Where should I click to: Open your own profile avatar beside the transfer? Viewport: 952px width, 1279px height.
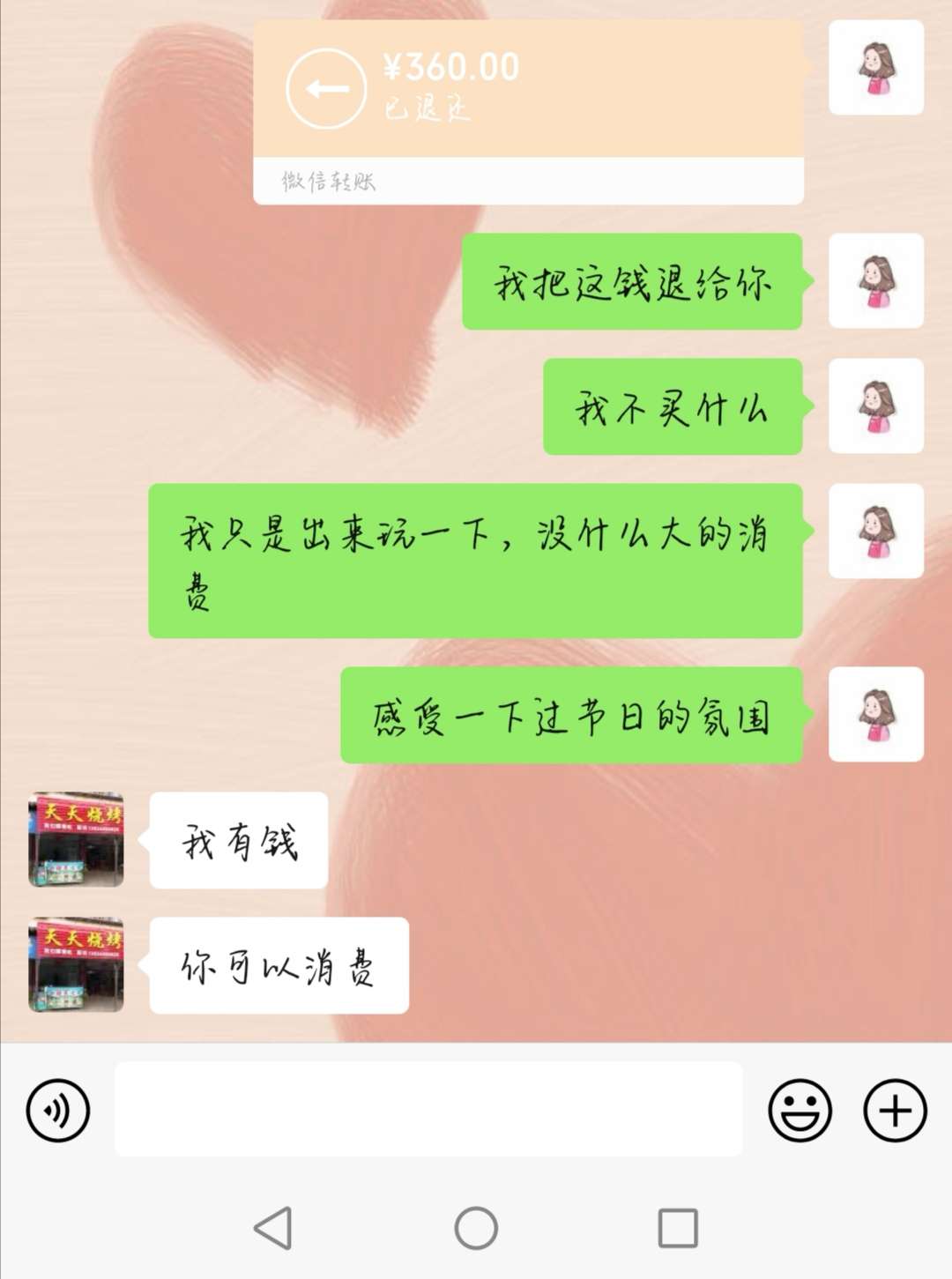tap(875, 69)
